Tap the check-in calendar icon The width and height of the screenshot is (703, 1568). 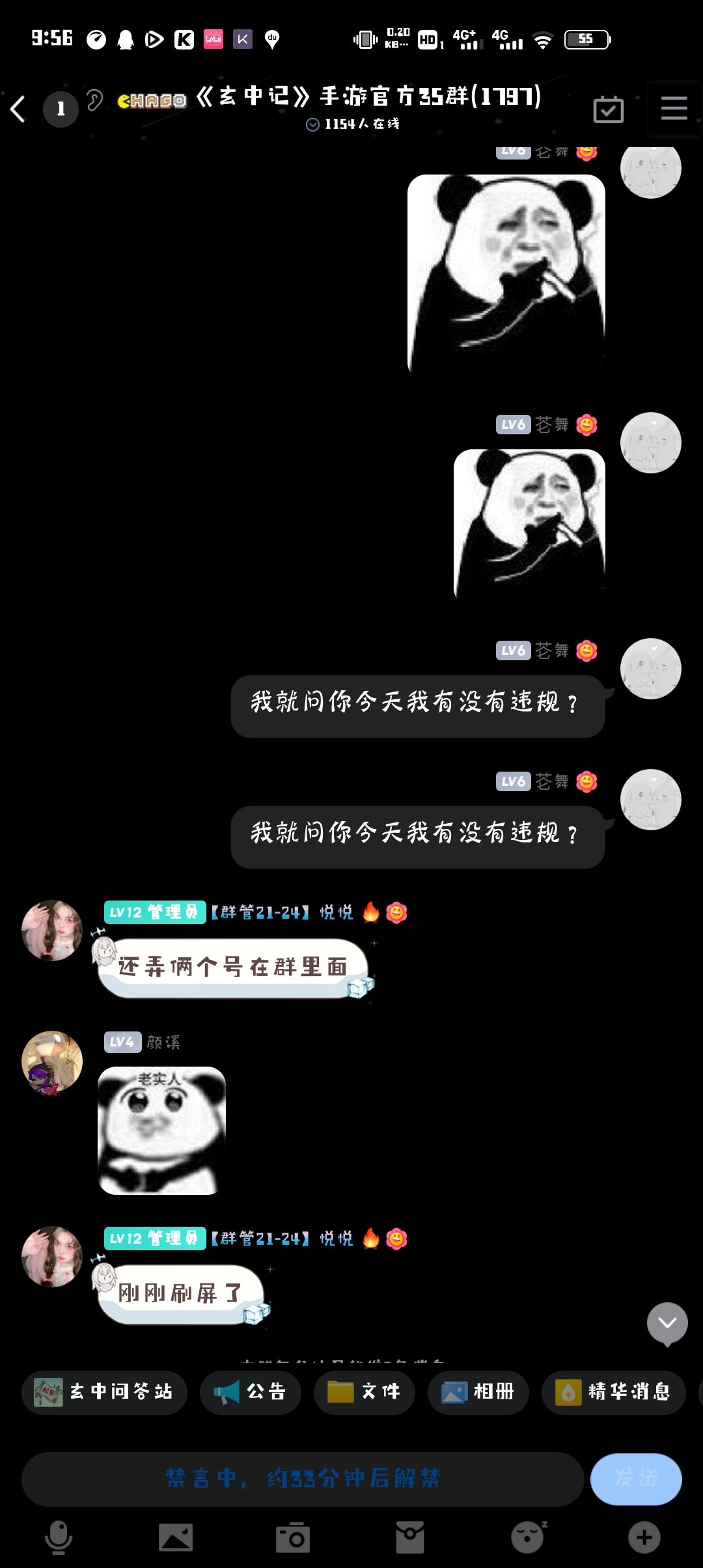pyautogui.click(x=608, y=109)
